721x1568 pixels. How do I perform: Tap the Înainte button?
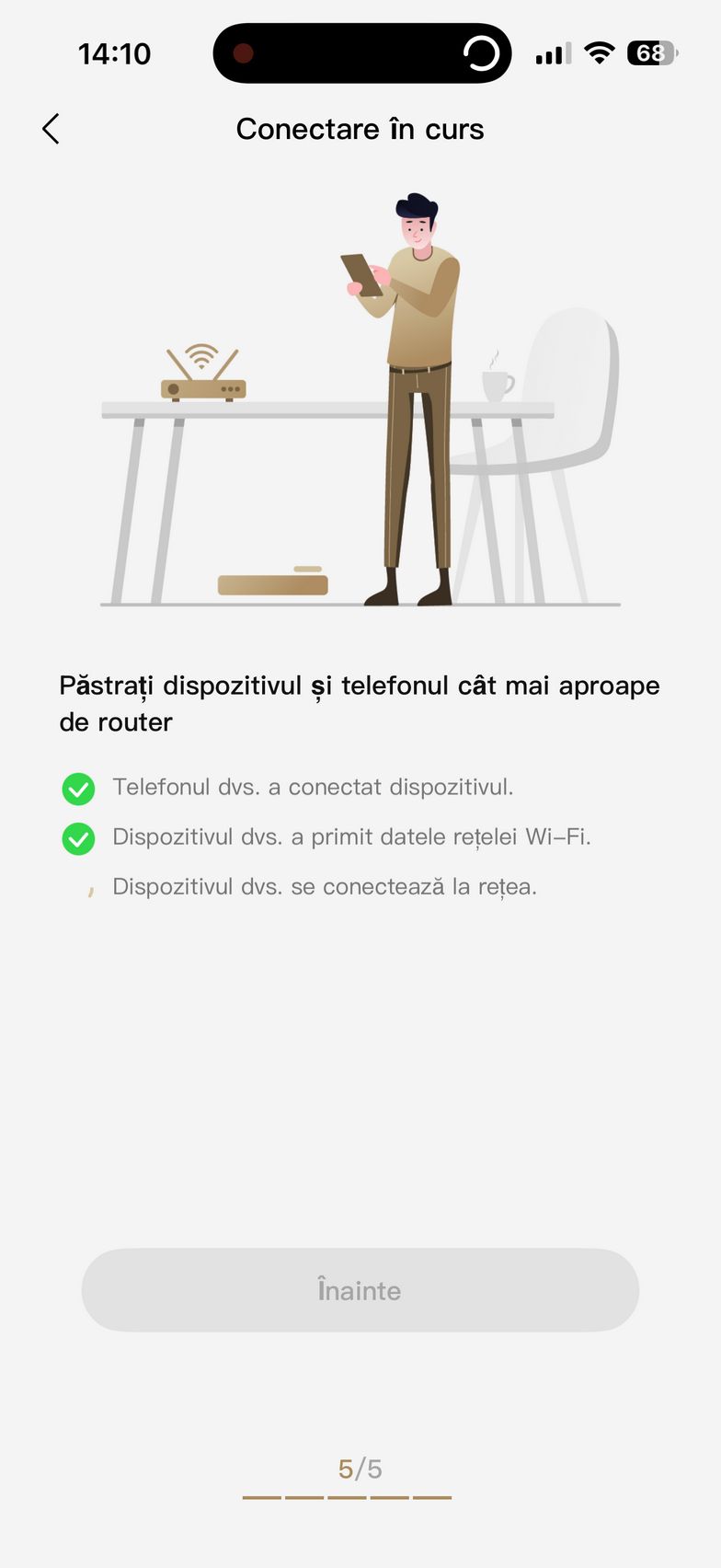tap(360, 1289)
